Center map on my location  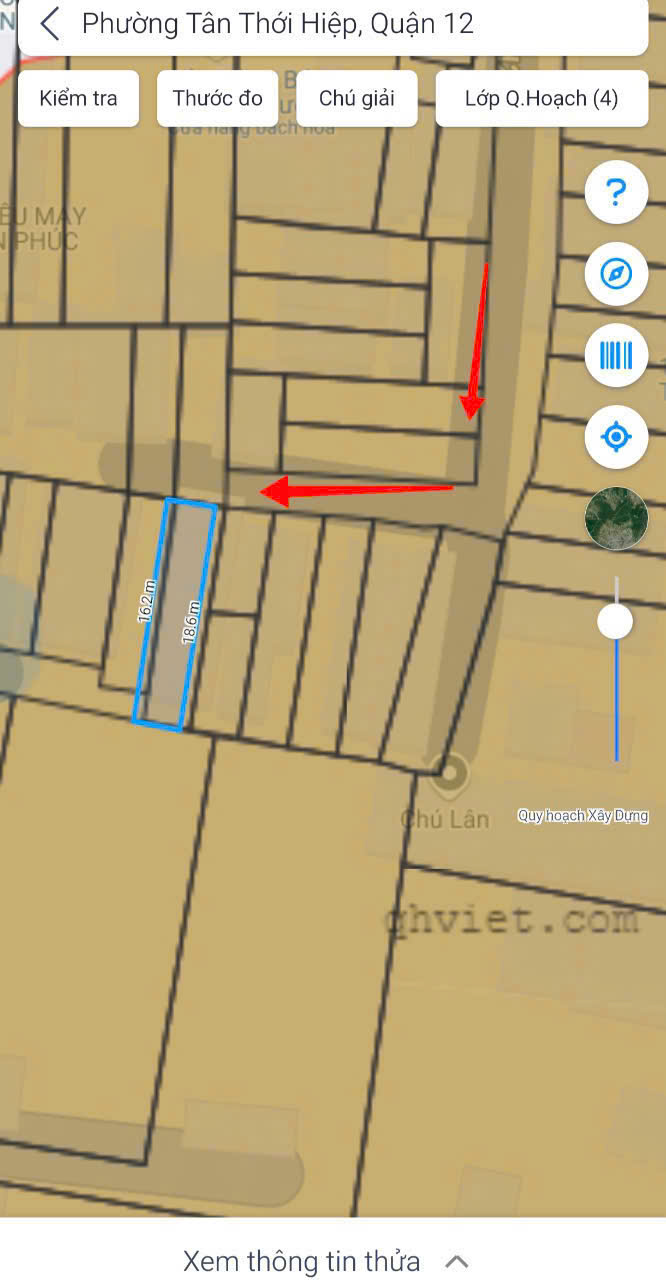click(616, 437)
